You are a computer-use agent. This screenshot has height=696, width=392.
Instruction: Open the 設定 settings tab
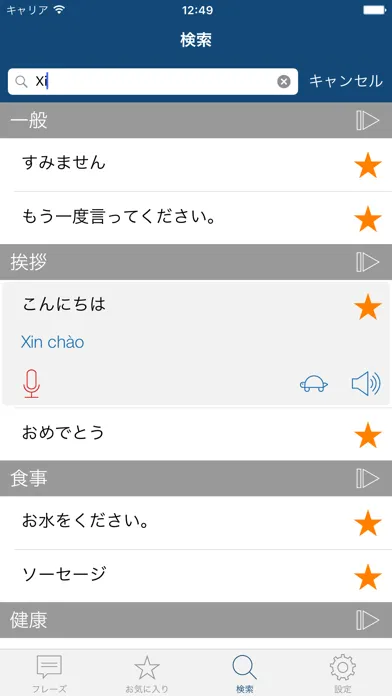click(343, 674)
